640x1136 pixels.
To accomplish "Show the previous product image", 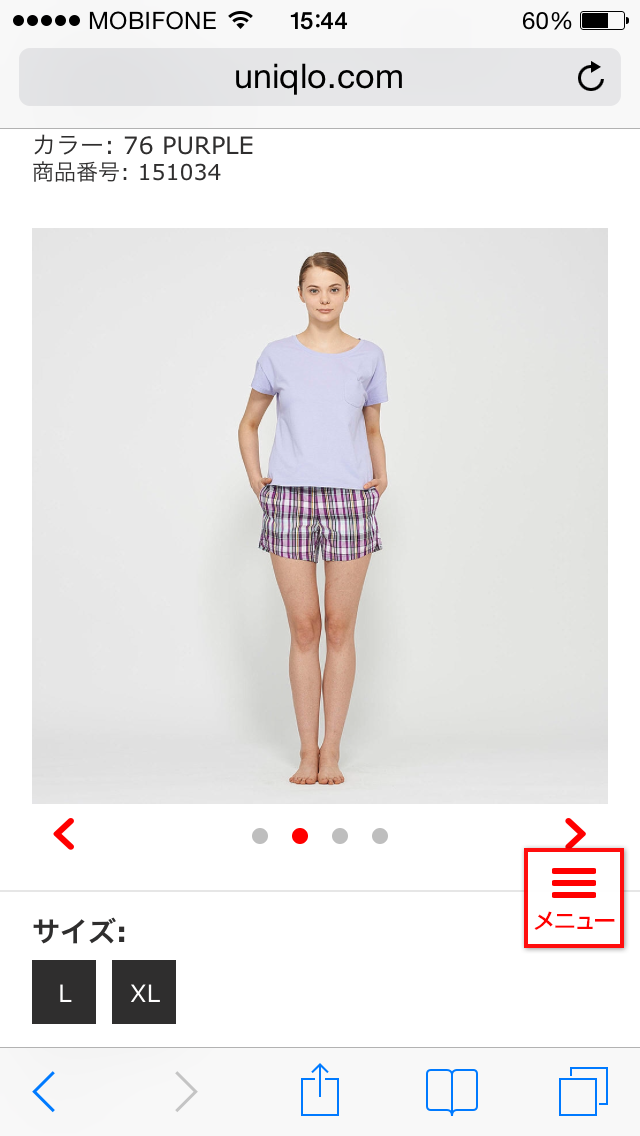I will coord(64,834).
